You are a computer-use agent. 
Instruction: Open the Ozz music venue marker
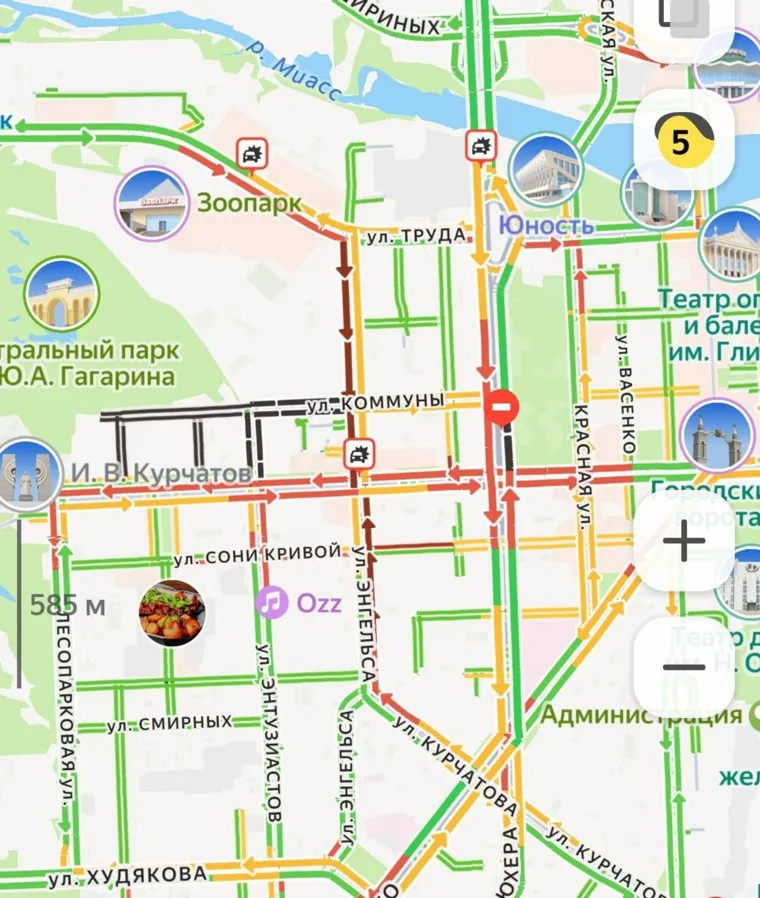pyautogui.click(x=271, y=602)
